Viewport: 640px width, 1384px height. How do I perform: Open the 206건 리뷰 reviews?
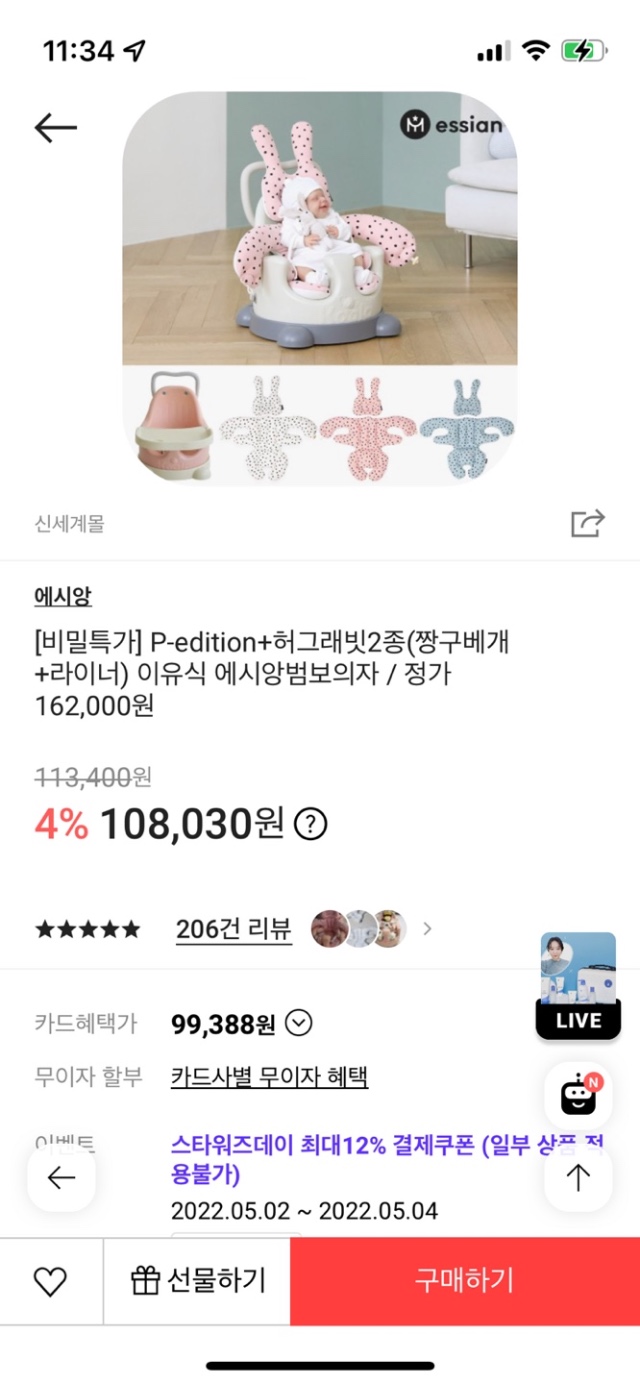tap(234, 929)
